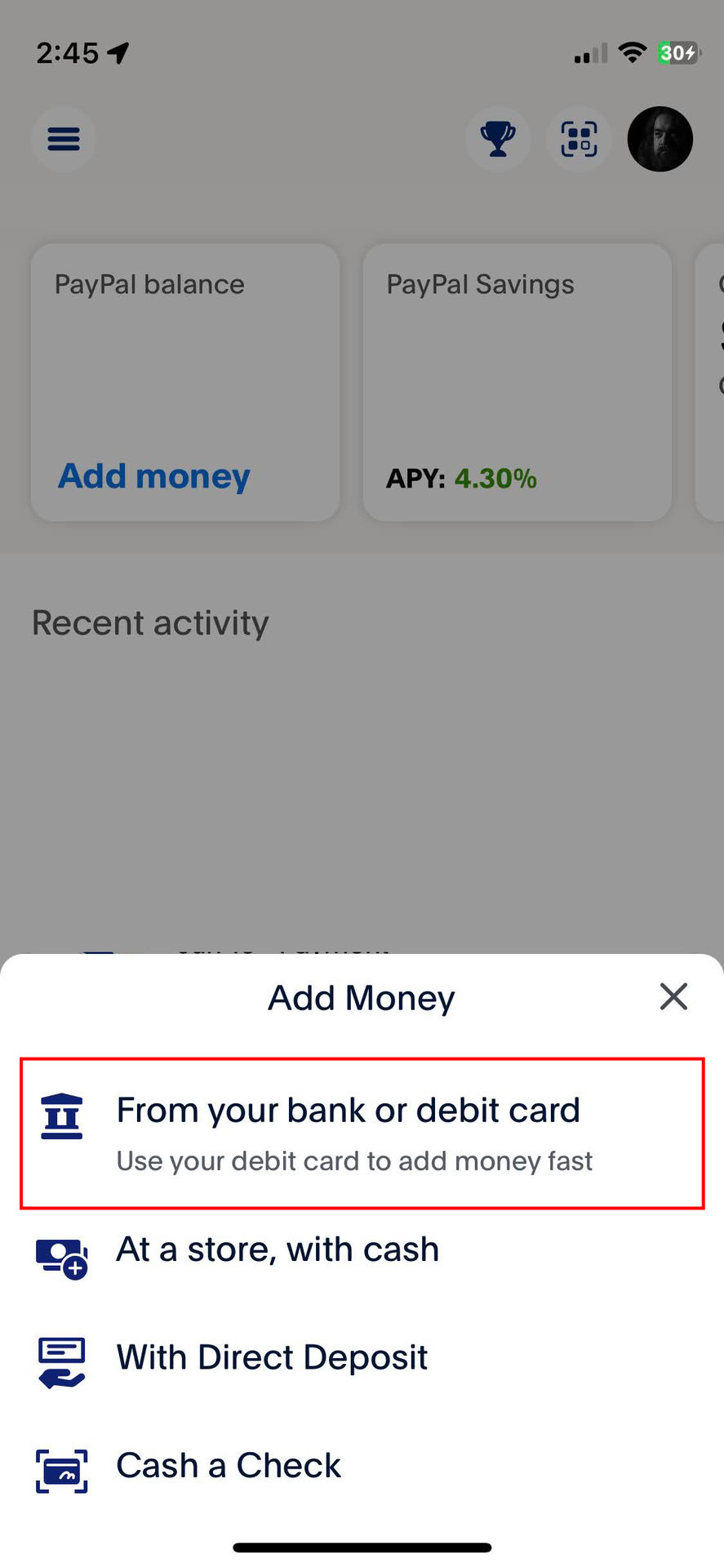Open the hamburger menu
Viewport: 724px width, 1568px height.
pyautogui.click(x=64, y=139)
